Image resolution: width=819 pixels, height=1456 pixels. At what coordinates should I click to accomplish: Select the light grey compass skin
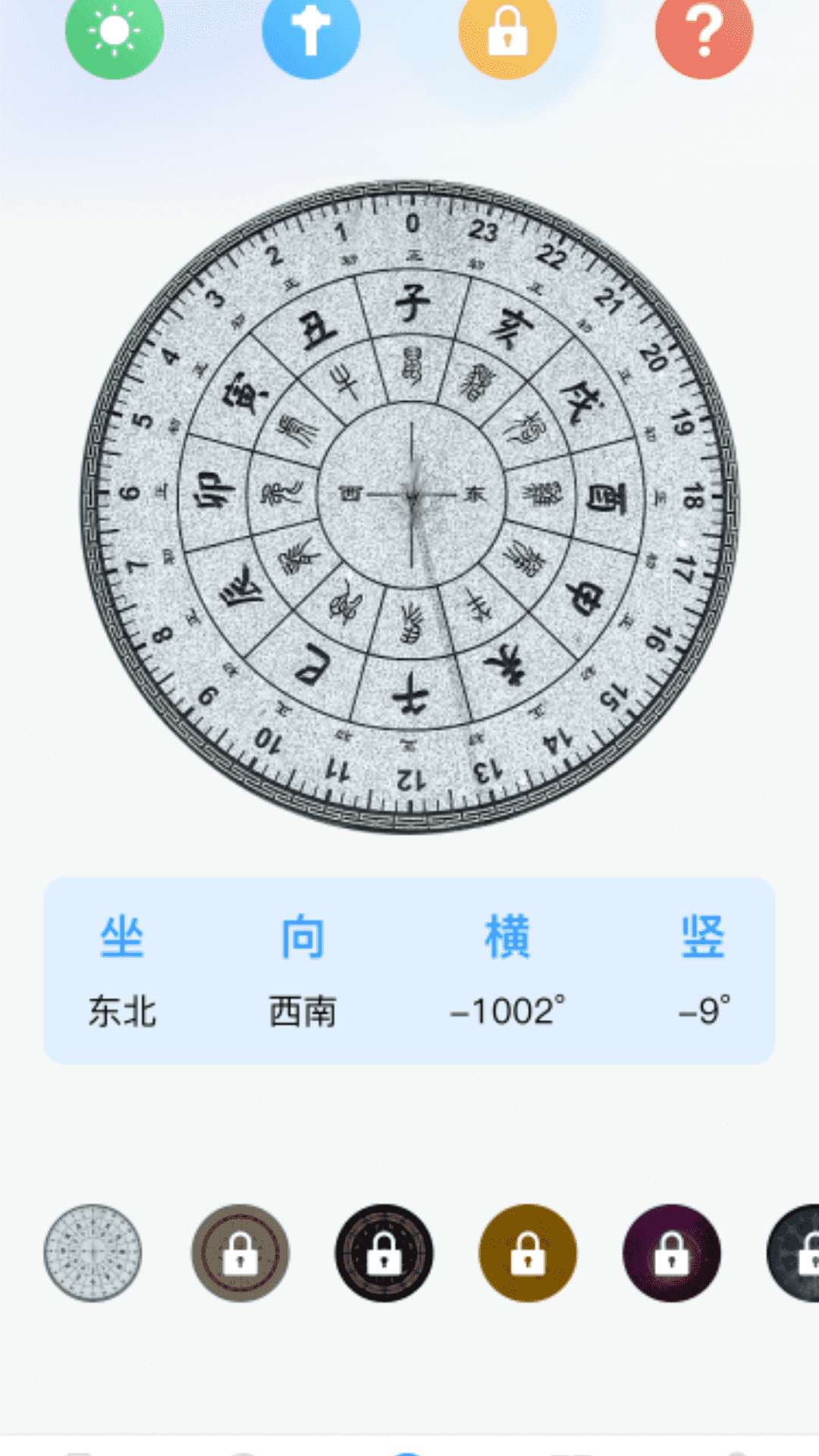tap(93, 1253)
